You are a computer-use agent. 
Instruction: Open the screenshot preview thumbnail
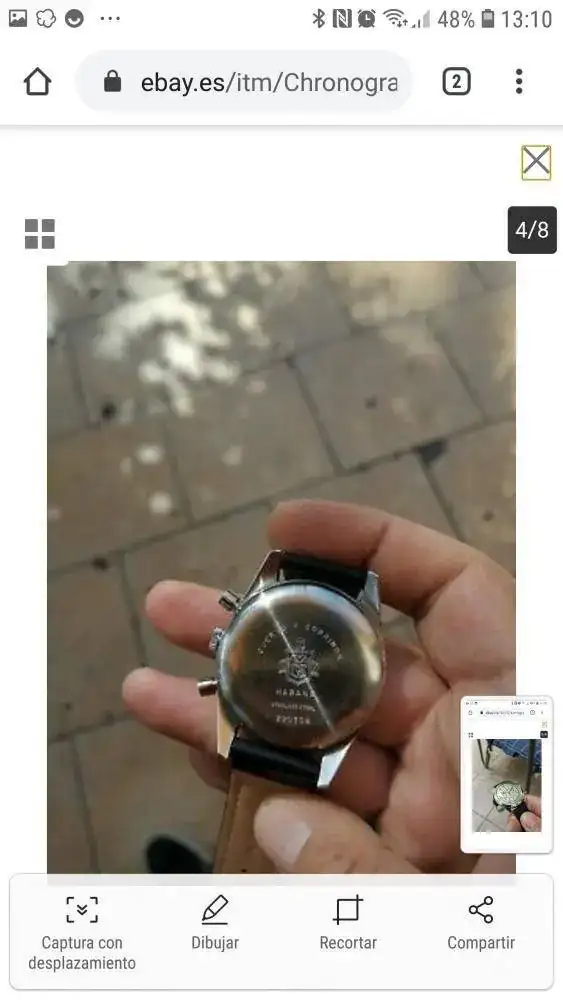[506, 774]
